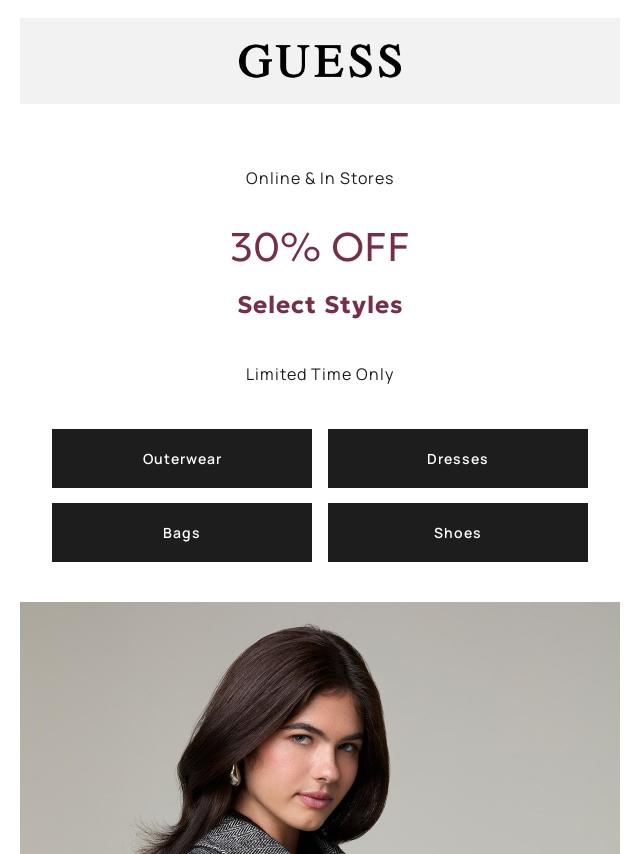The image size is (640, 854).
Task: Tap the GUESS header banner
Action: coord(320,61)
